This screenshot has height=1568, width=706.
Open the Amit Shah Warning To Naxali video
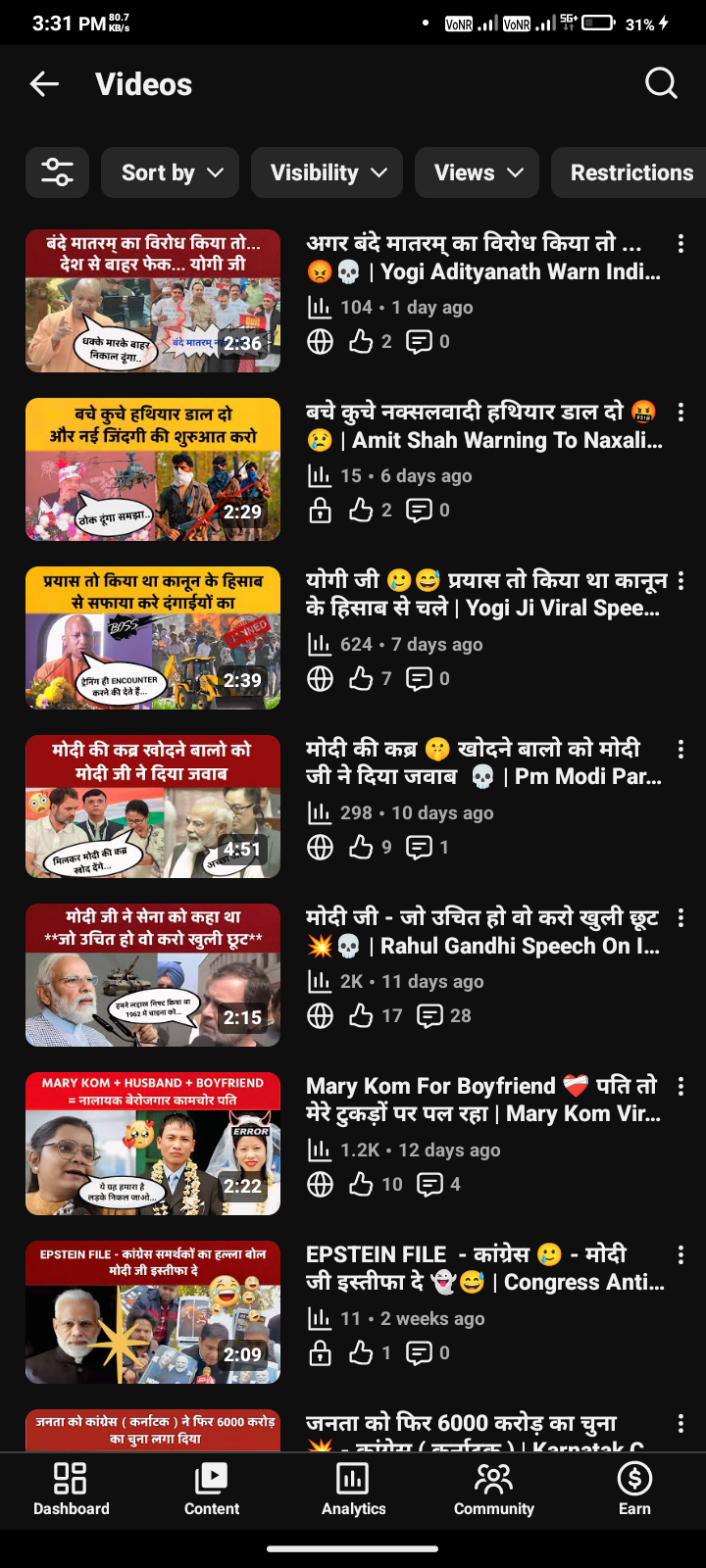tap(482, 426)
